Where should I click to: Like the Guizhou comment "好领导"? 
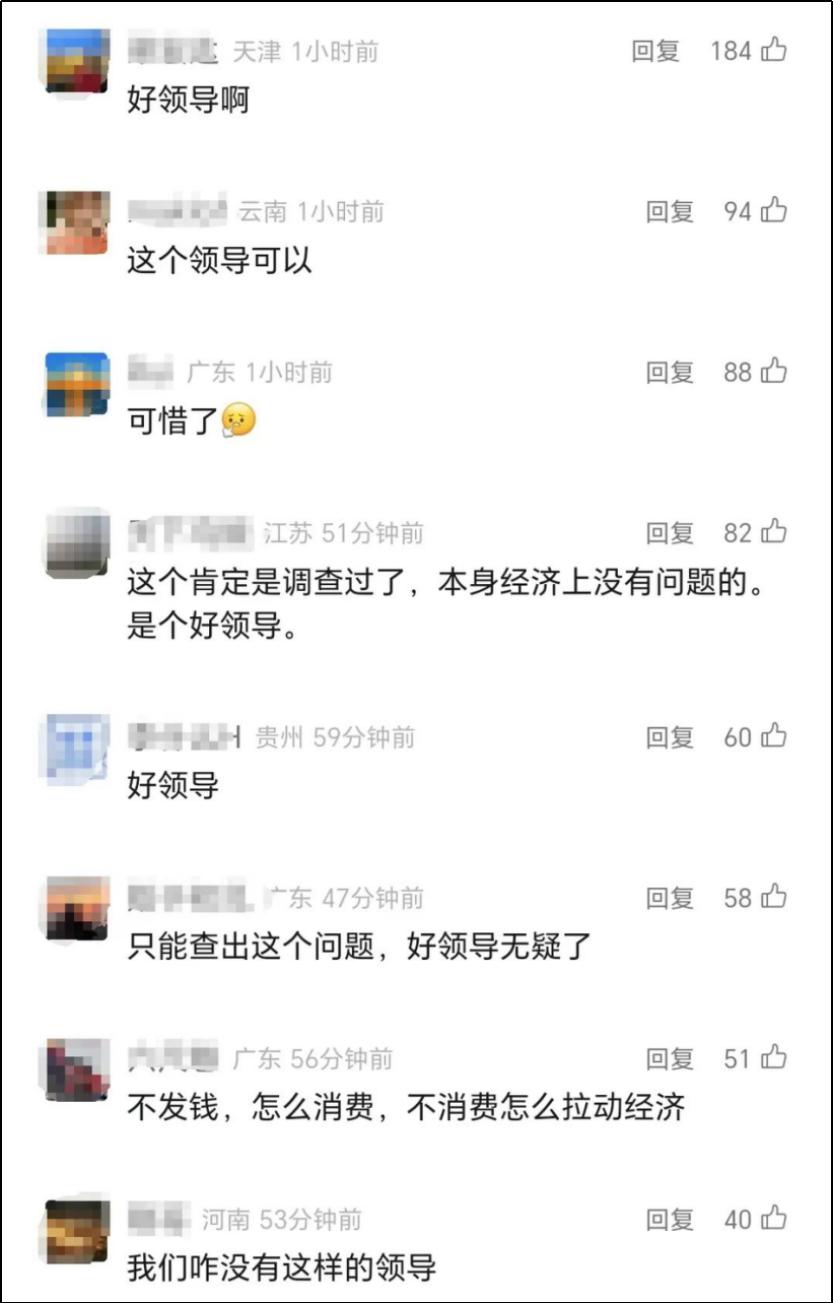click(773, 737)
